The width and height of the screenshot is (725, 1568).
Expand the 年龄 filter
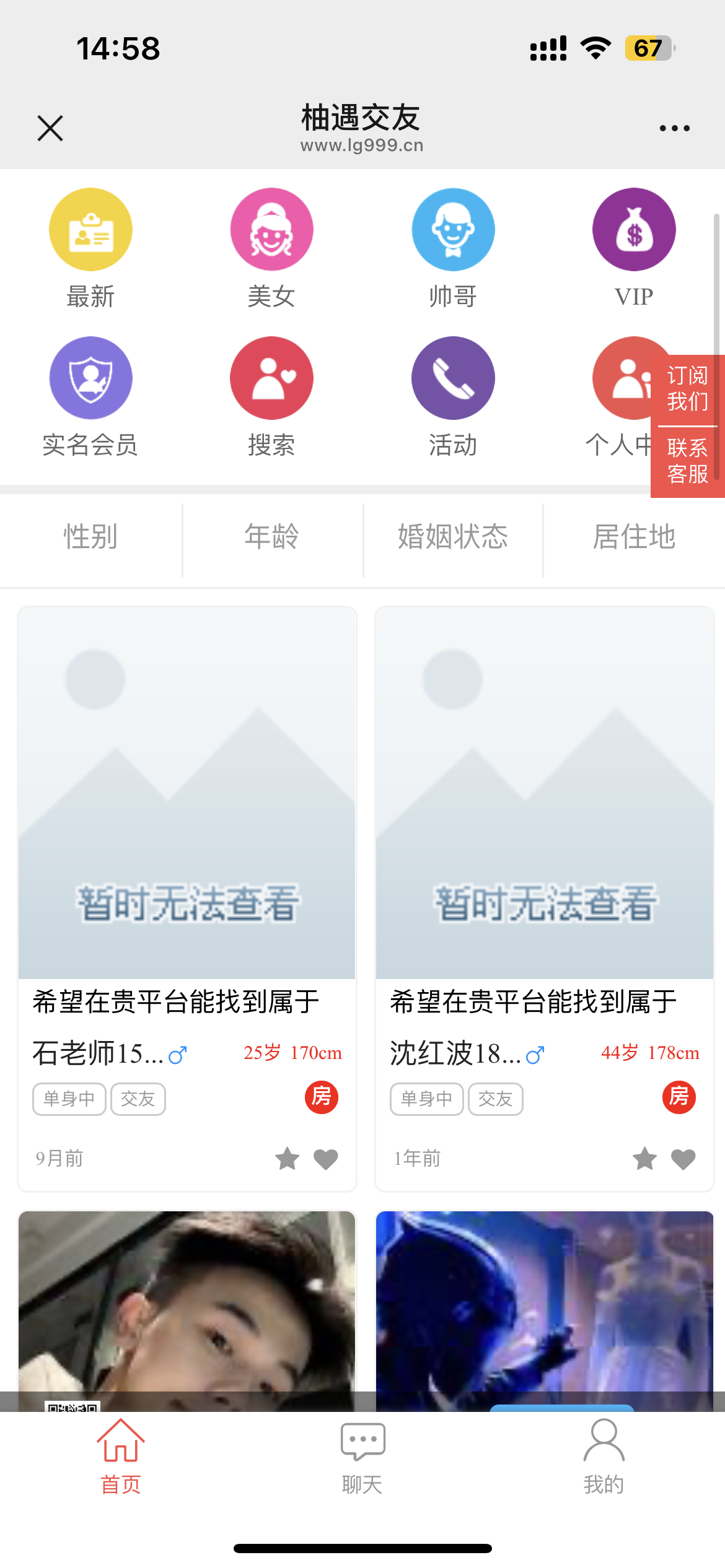click(x=271, y=536)
